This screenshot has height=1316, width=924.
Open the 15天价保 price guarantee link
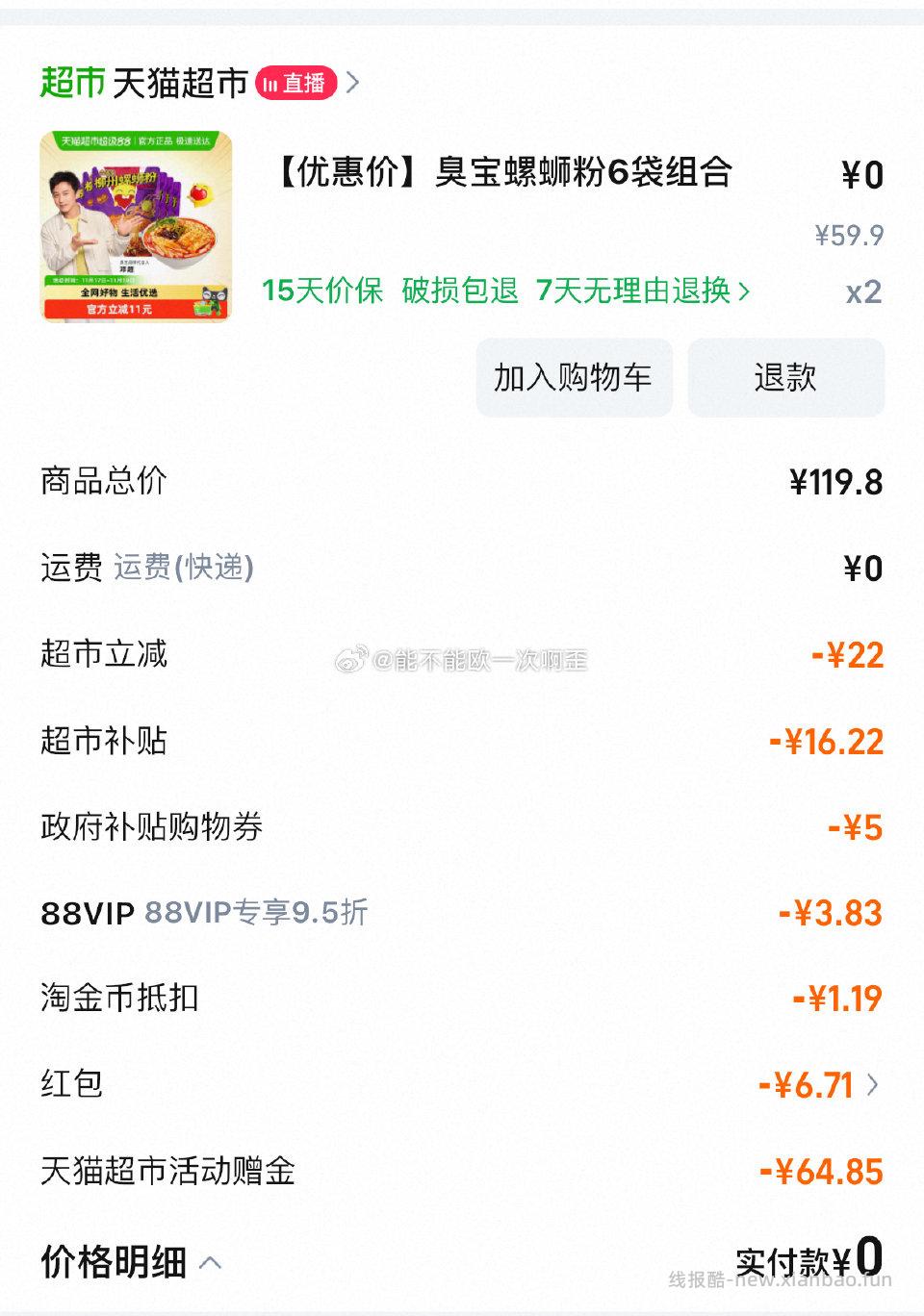(x=323, y=291)
